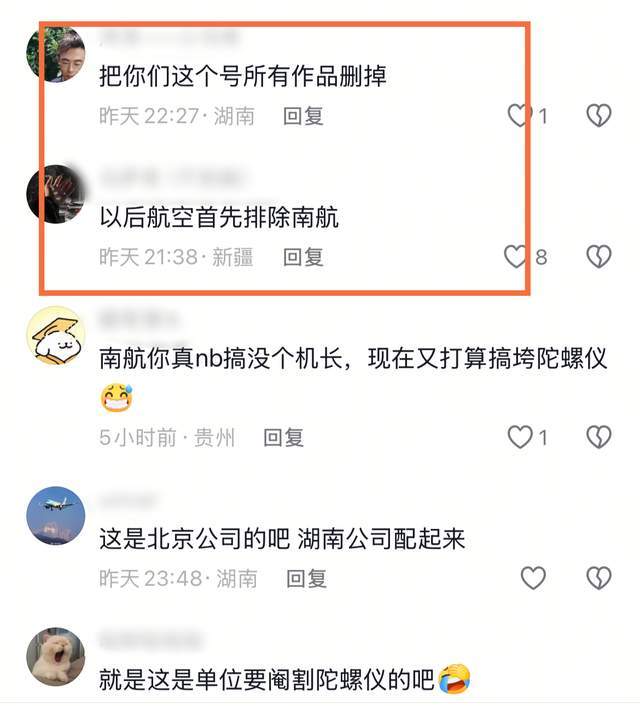Like the comment '把你们这个号所有作品删掉'
Image resolution: width=640 pixels, height=706 pixels.
518,116
